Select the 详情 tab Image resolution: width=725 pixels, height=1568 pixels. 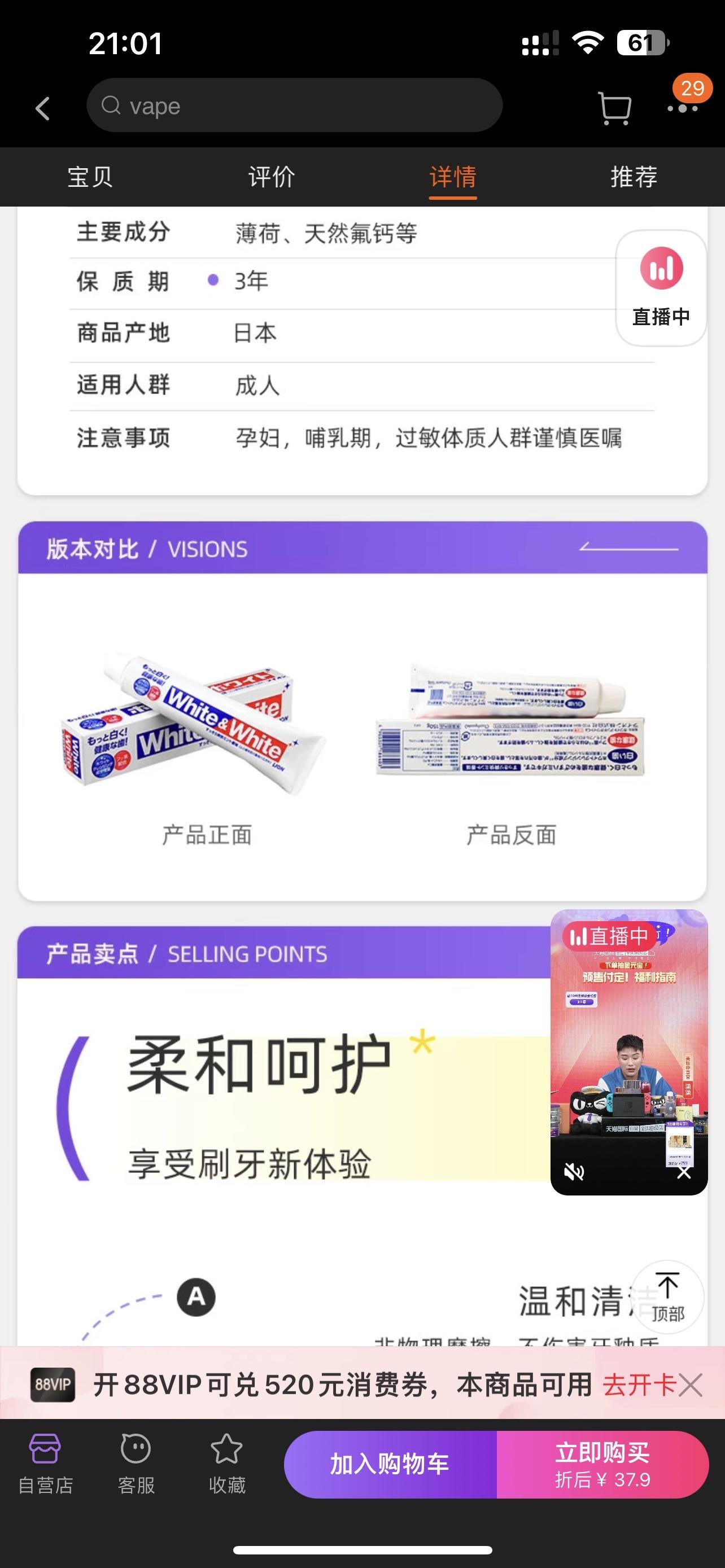pos(452,177)
